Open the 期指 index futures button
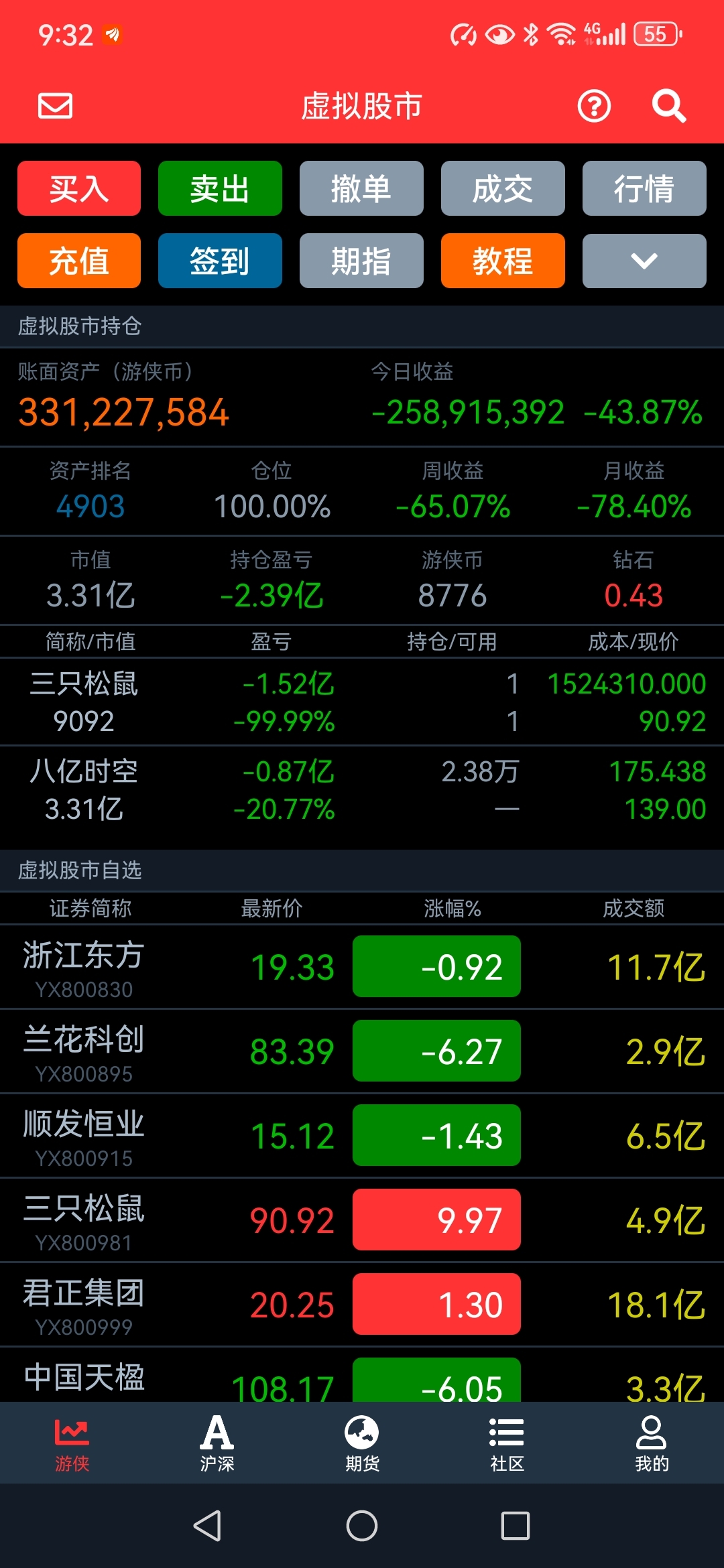Screen dimensions: 724x1568 361,261
